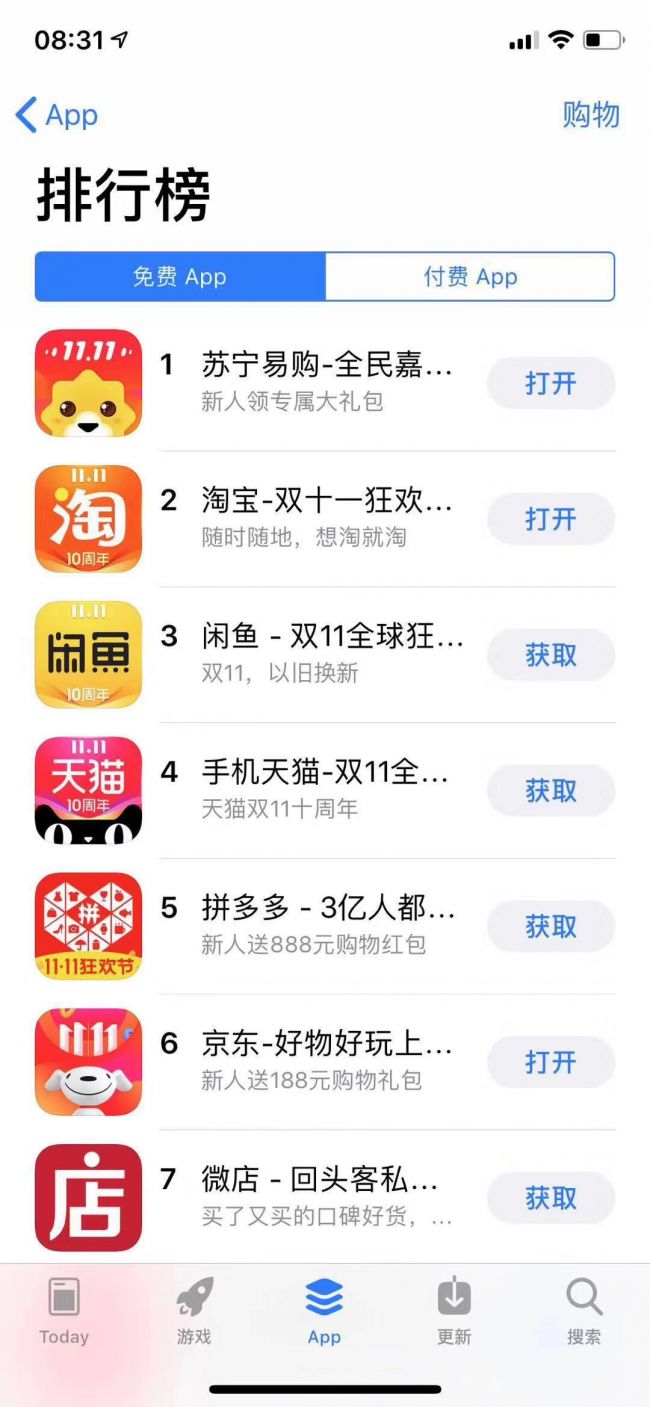Select the App tab in bottom bar

coord(324,1311)
